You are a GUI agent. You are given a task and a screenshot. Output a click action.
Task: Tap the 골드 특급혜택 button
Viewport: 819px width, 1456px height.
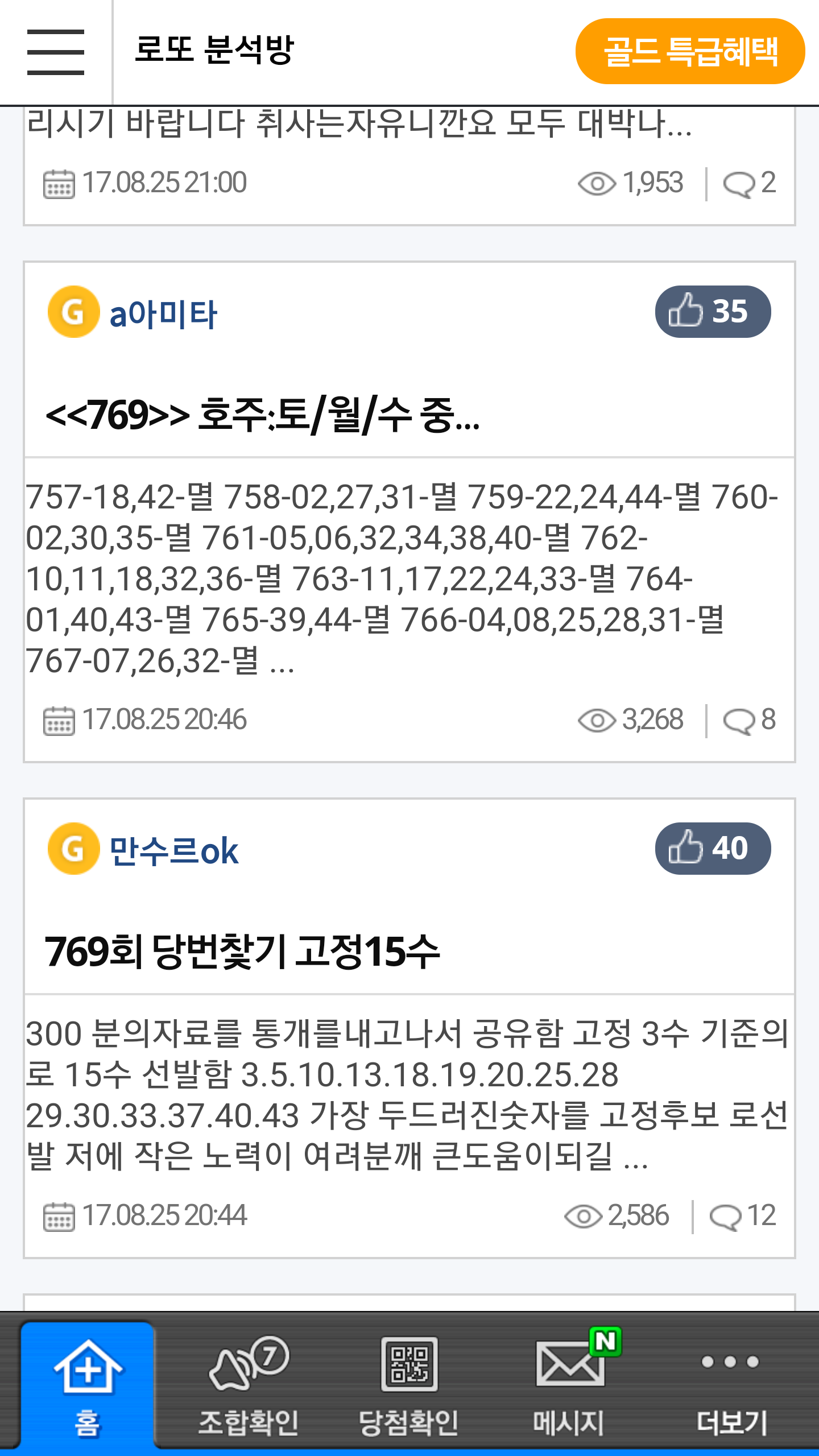coord(690,51)
